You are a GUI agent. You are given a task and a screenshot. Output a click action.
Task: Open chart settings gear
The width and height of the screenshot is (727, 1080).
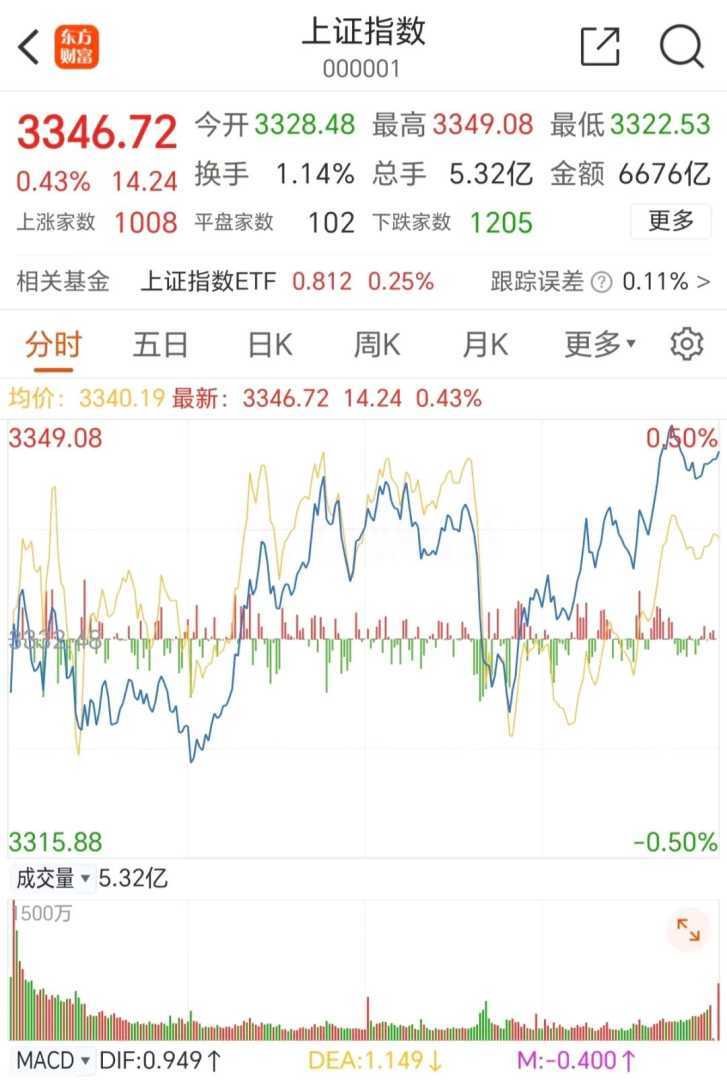click(686, 345)
